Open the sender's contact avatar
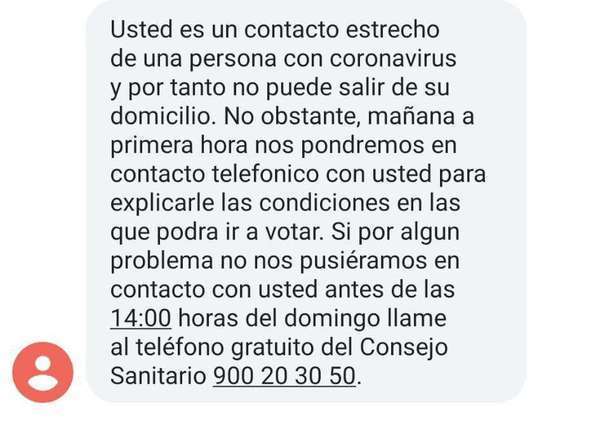The width and height of the screenshot is (600, 427). pyautogui.click(x=43, y=372)
